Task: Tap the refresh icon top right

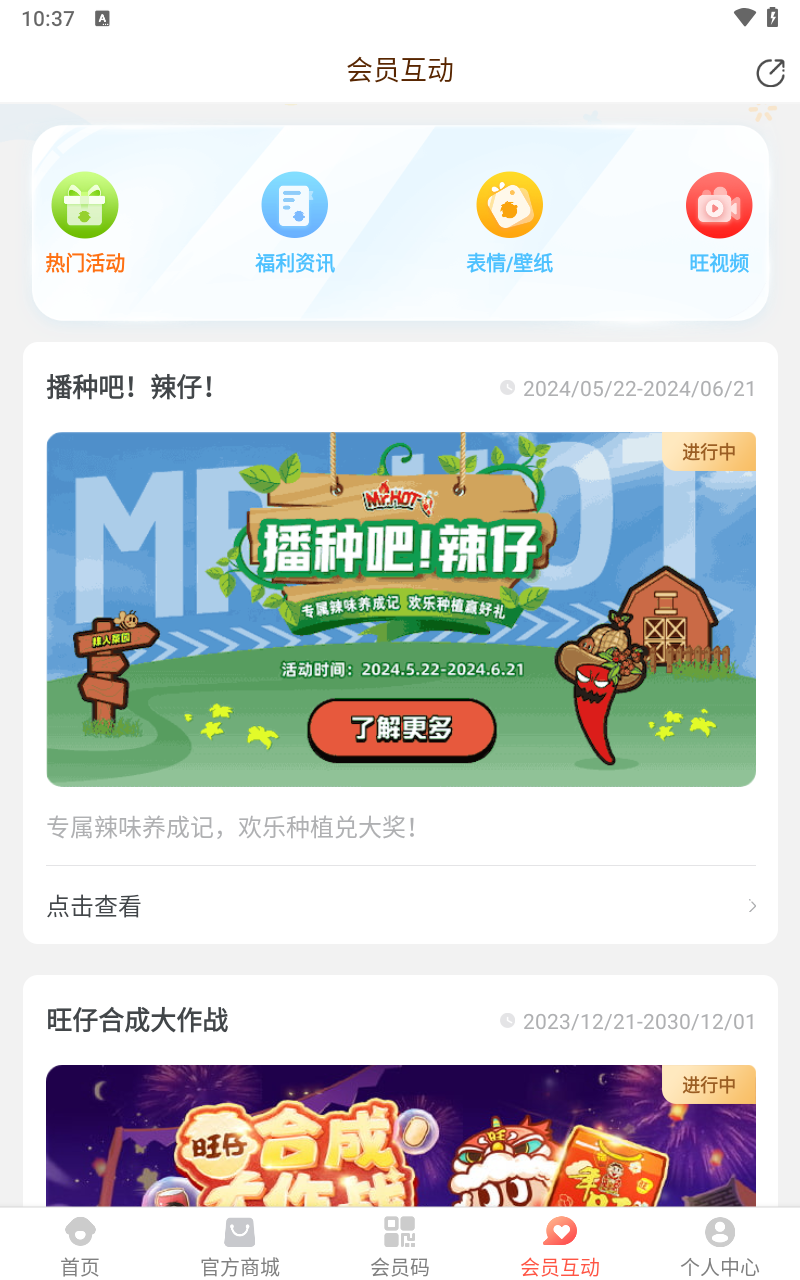Action: coord(769,72)
